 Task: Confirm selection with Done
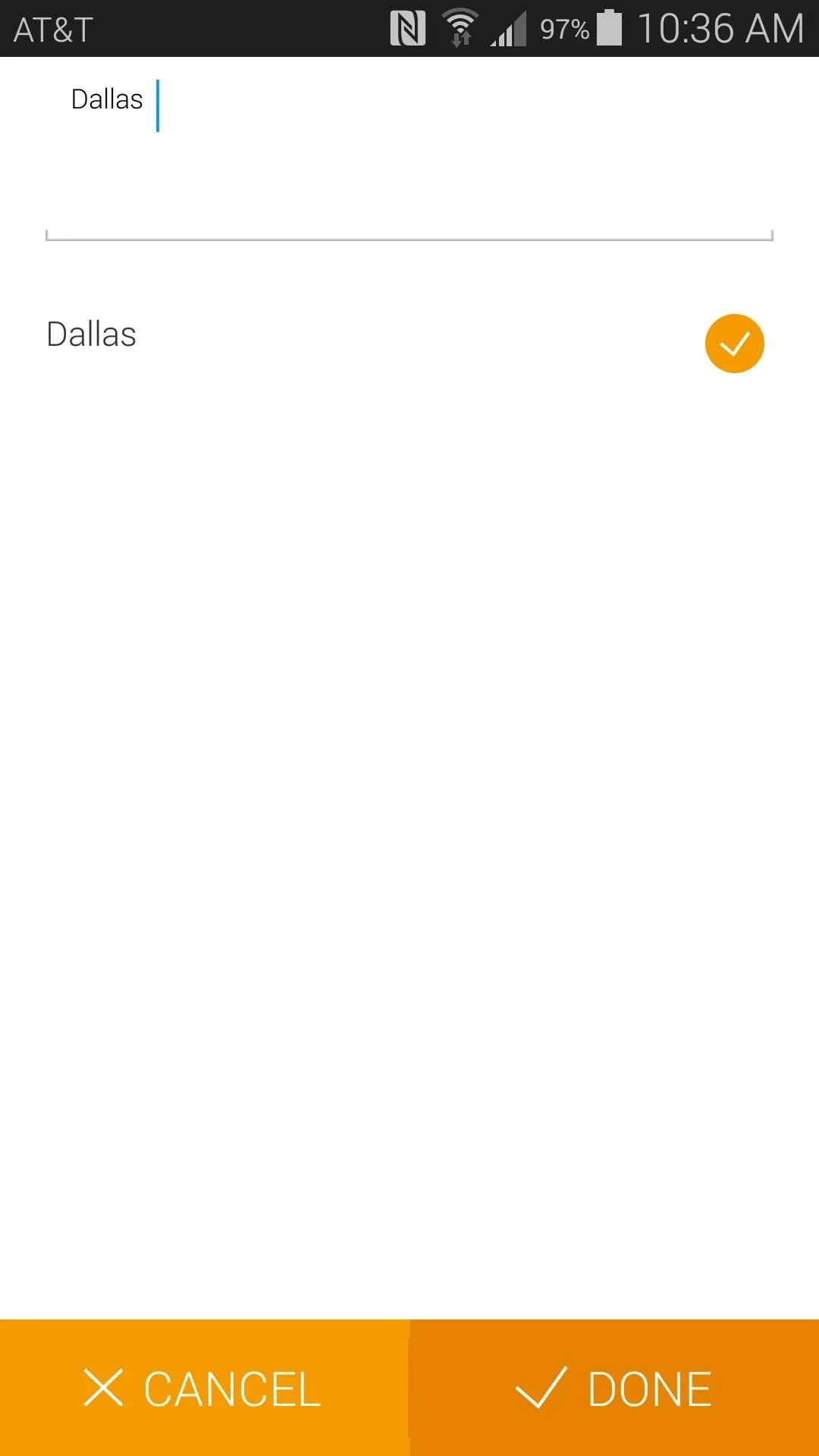pyautogui.click(x=614, y=1388)
